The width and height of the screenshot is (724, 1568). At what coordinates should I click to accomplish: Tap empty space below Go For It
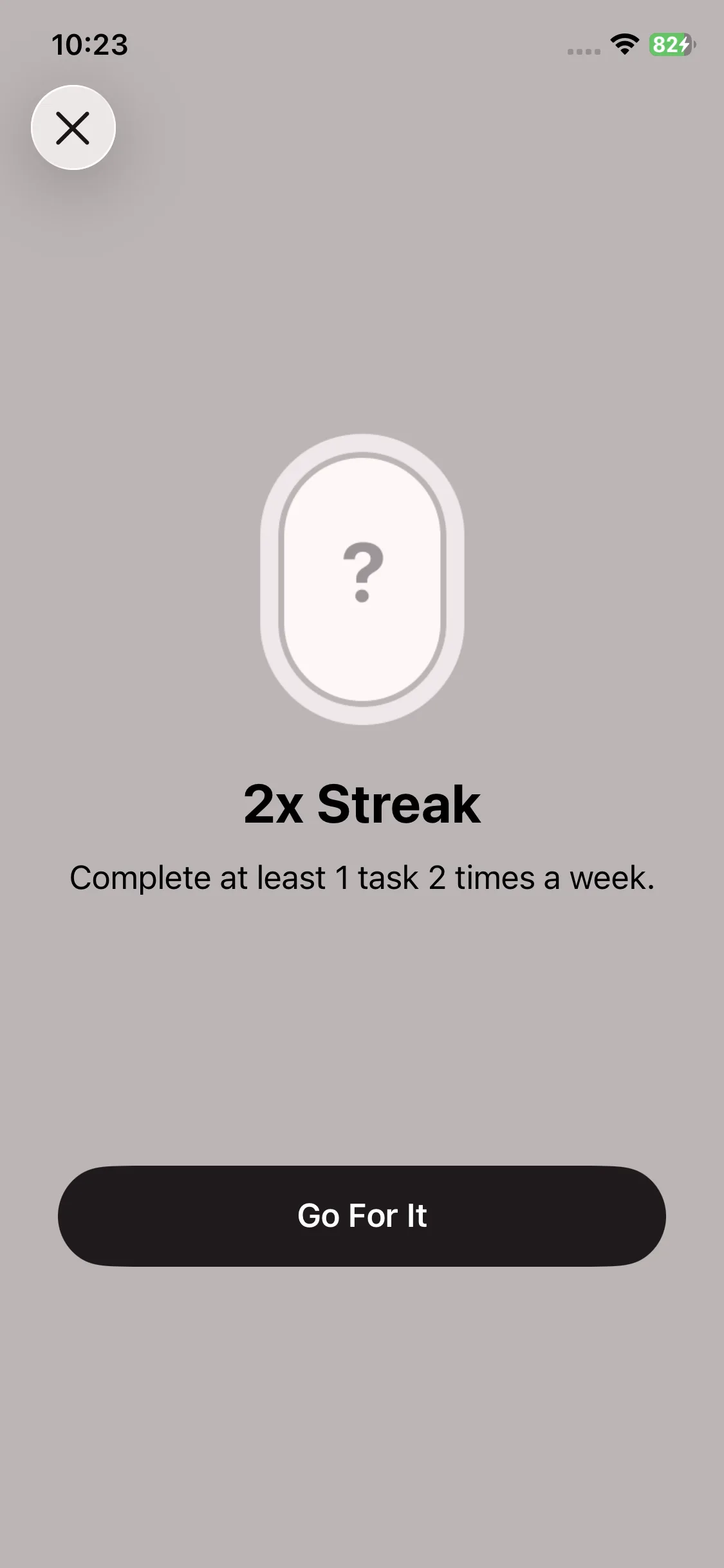click(x=362, y=1384)
